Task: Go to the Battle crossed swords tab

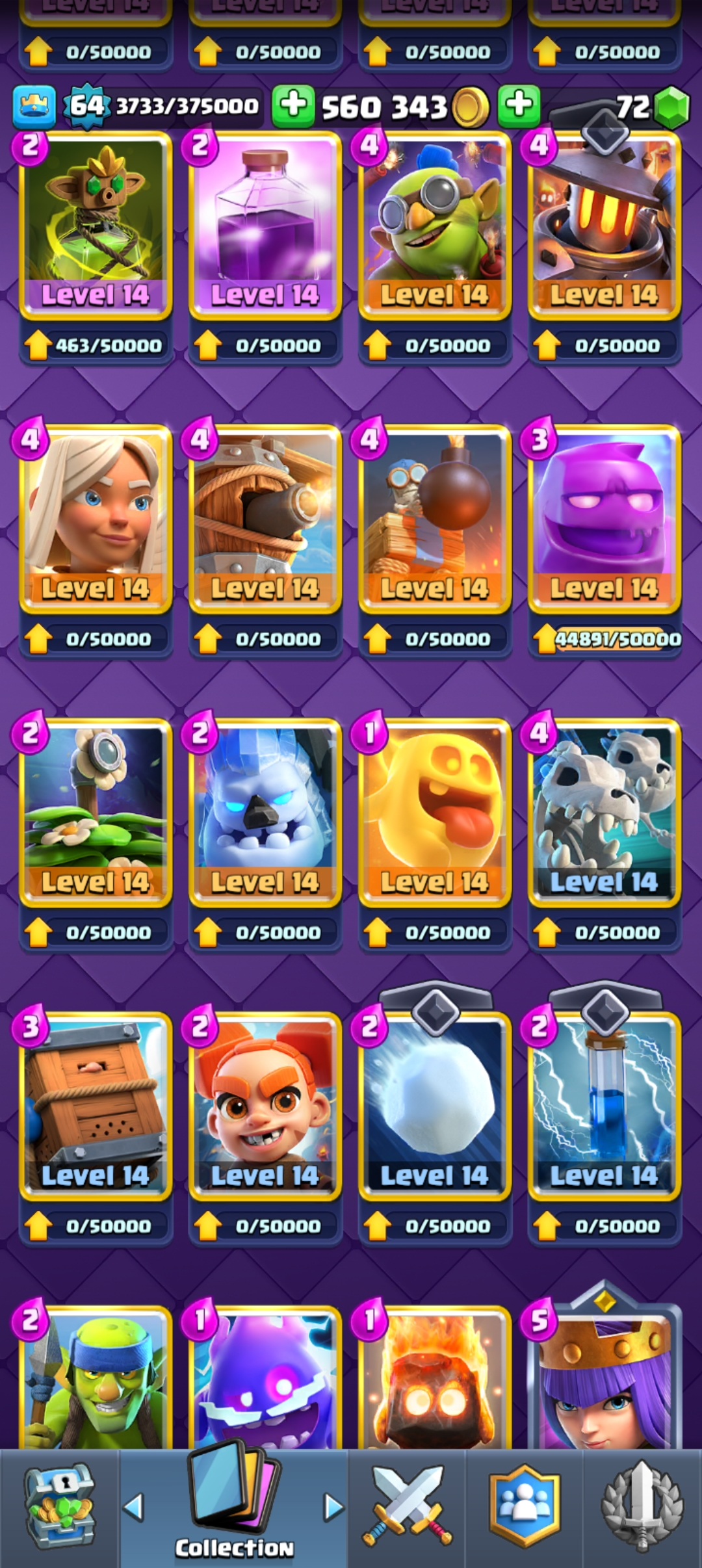Action: [x=407, y=1508]
